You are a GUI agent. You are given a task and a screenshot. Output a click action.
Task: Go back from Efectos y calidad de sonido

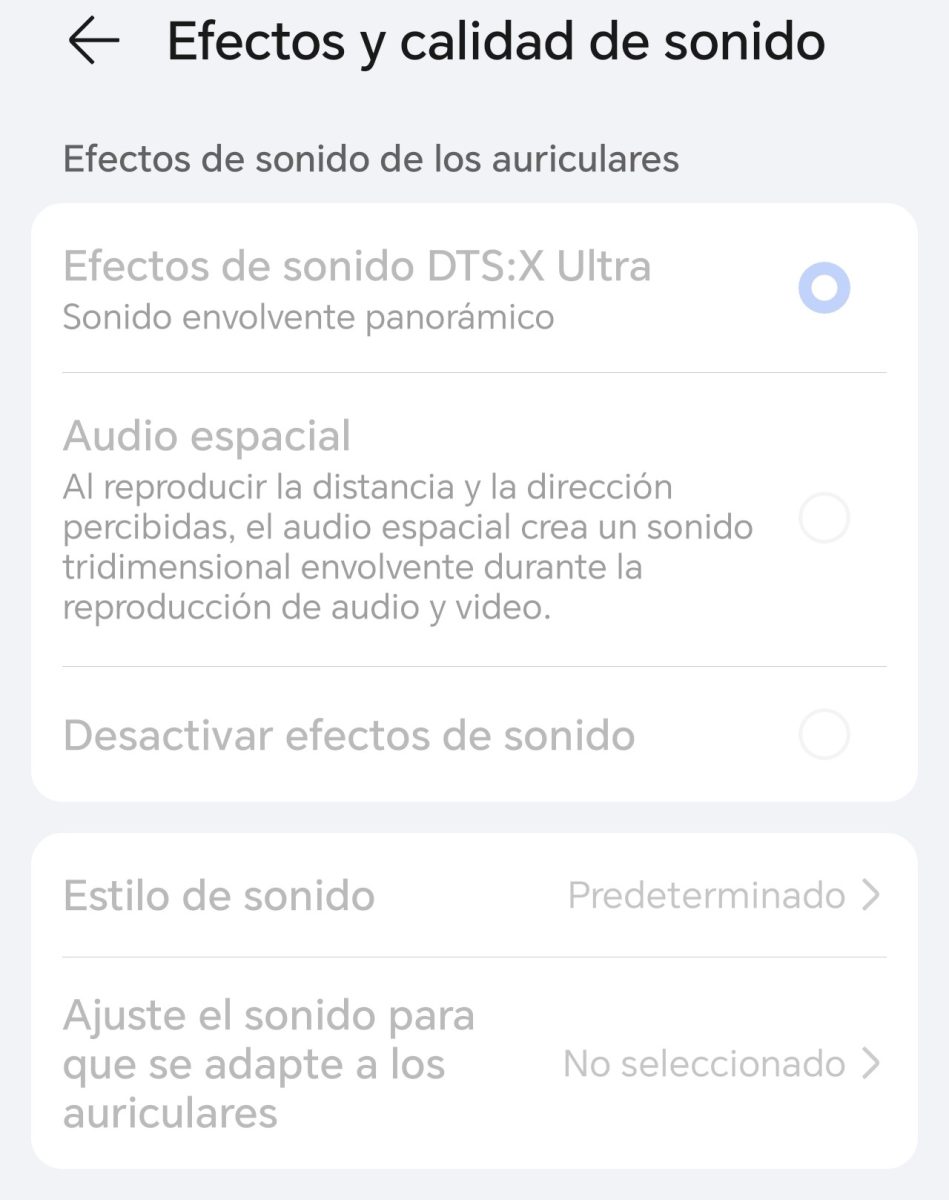[x=94, y=42]
